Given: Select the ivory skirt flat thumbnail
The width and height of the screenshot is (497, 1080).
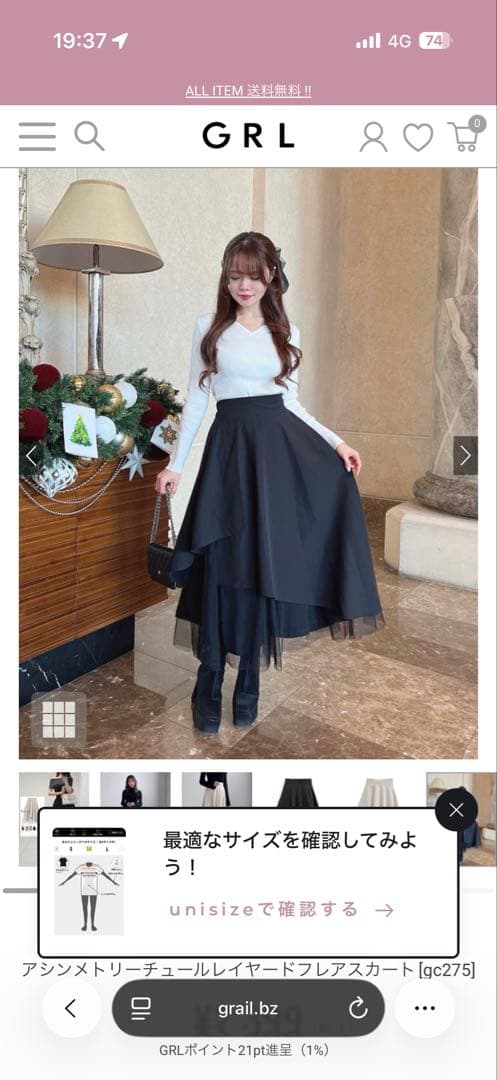Looking at the screenshot, I should [x=379, y=790].
